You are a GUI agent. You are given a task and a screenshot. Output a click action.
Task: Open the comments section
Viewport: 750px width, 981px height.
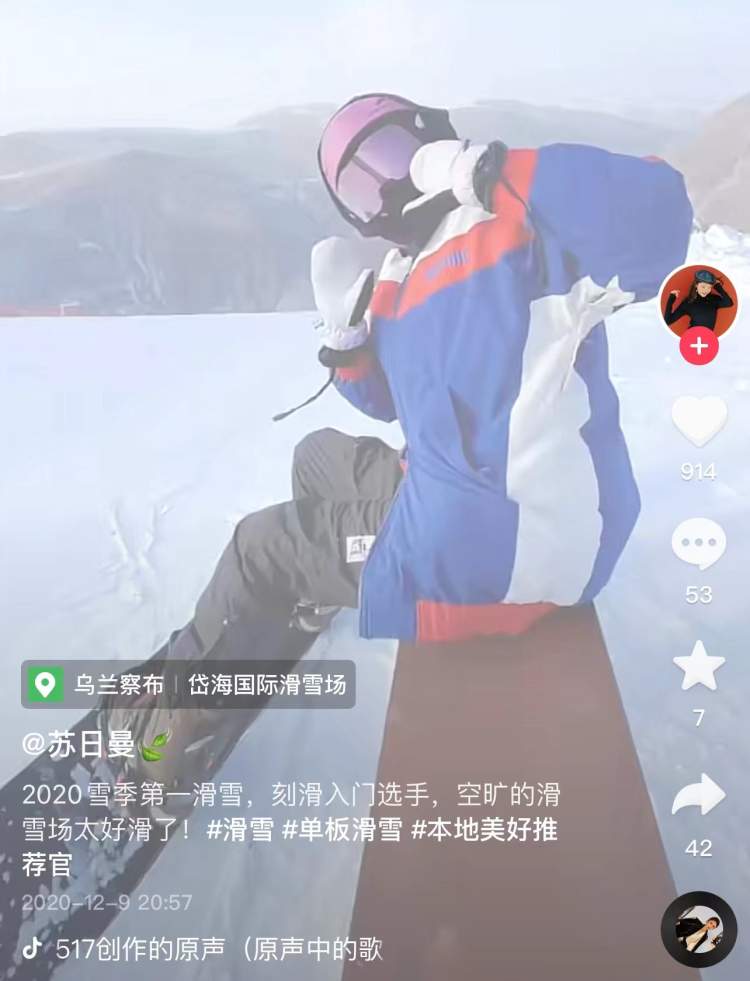[x=699, y=545]
